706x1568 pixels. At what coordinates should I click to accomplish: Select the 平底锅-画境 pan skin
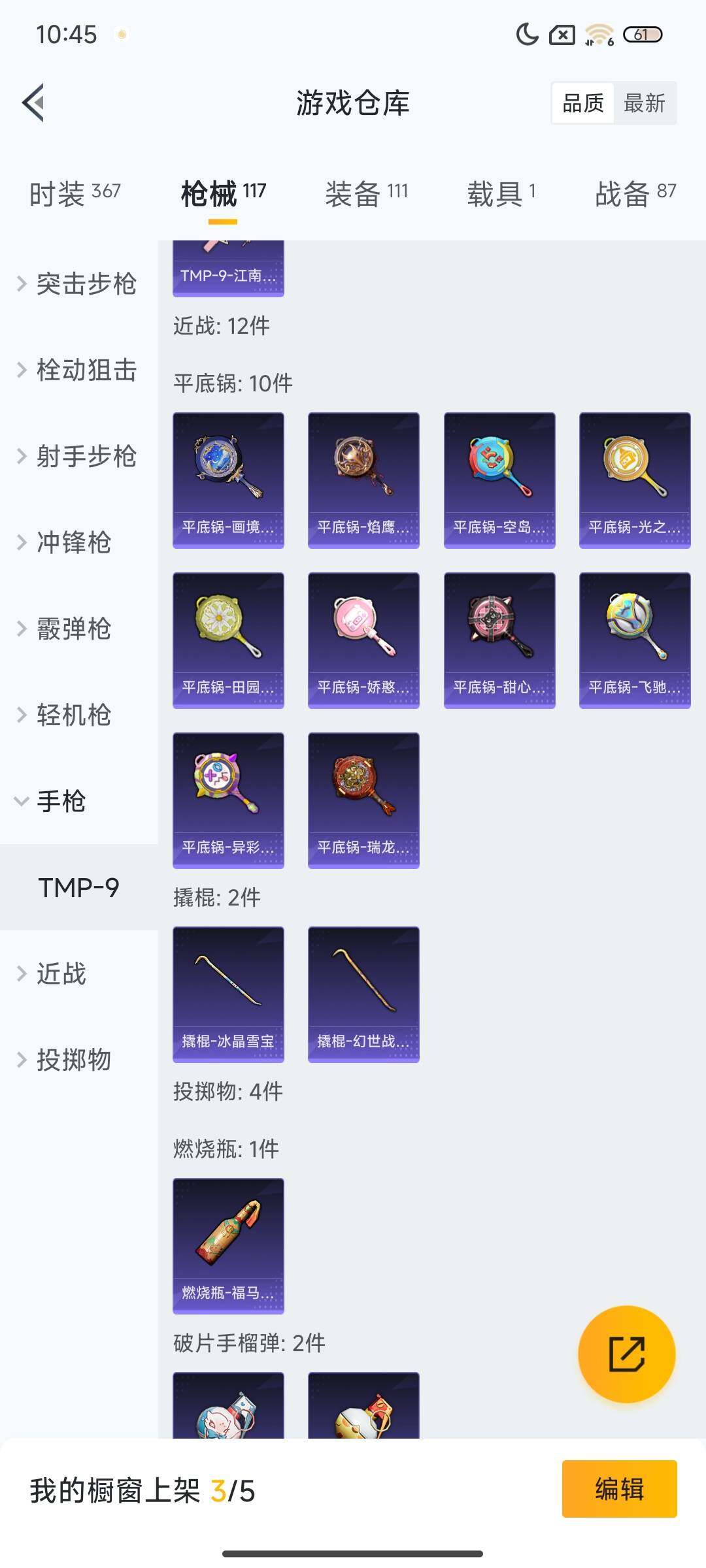[228, 479]
